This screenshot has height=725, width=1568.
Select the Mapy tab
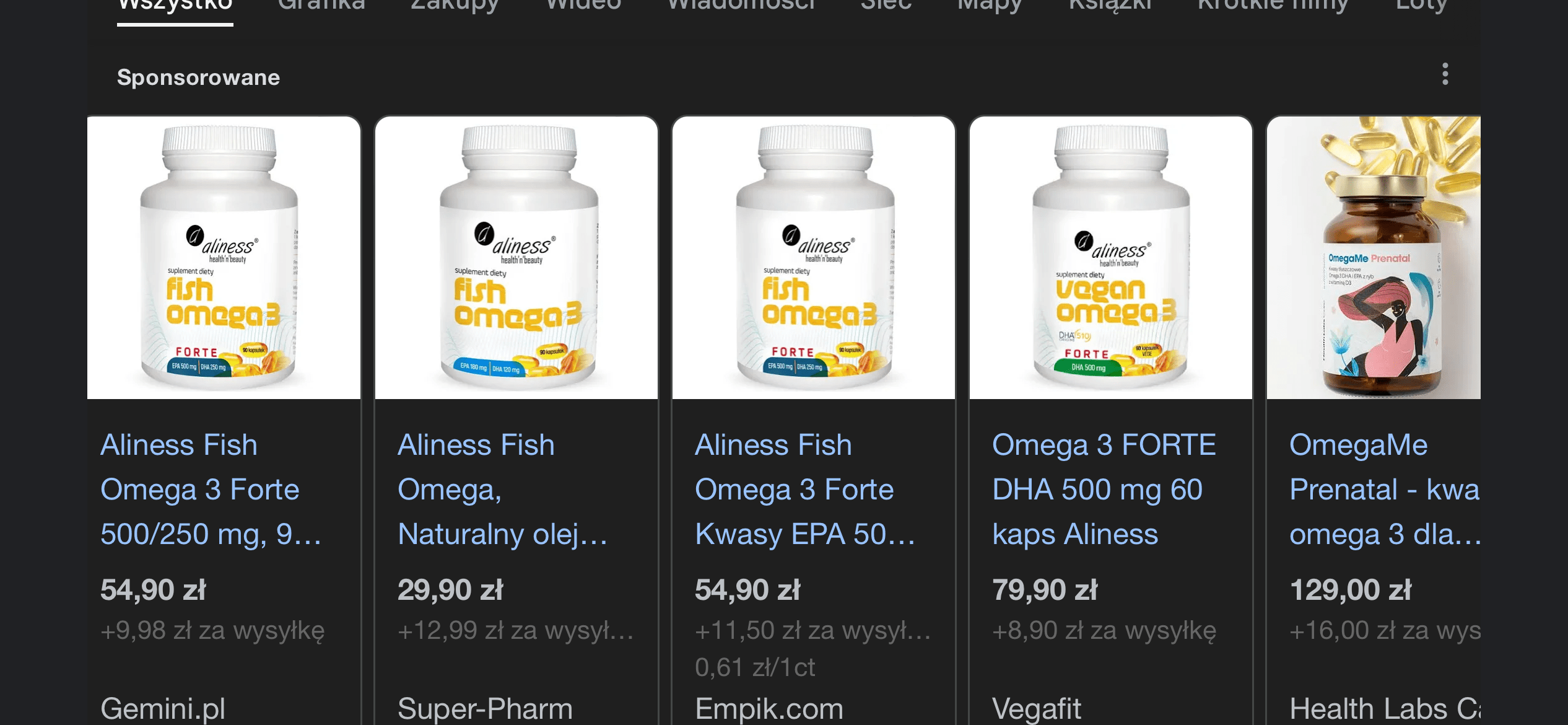[990, 5]
